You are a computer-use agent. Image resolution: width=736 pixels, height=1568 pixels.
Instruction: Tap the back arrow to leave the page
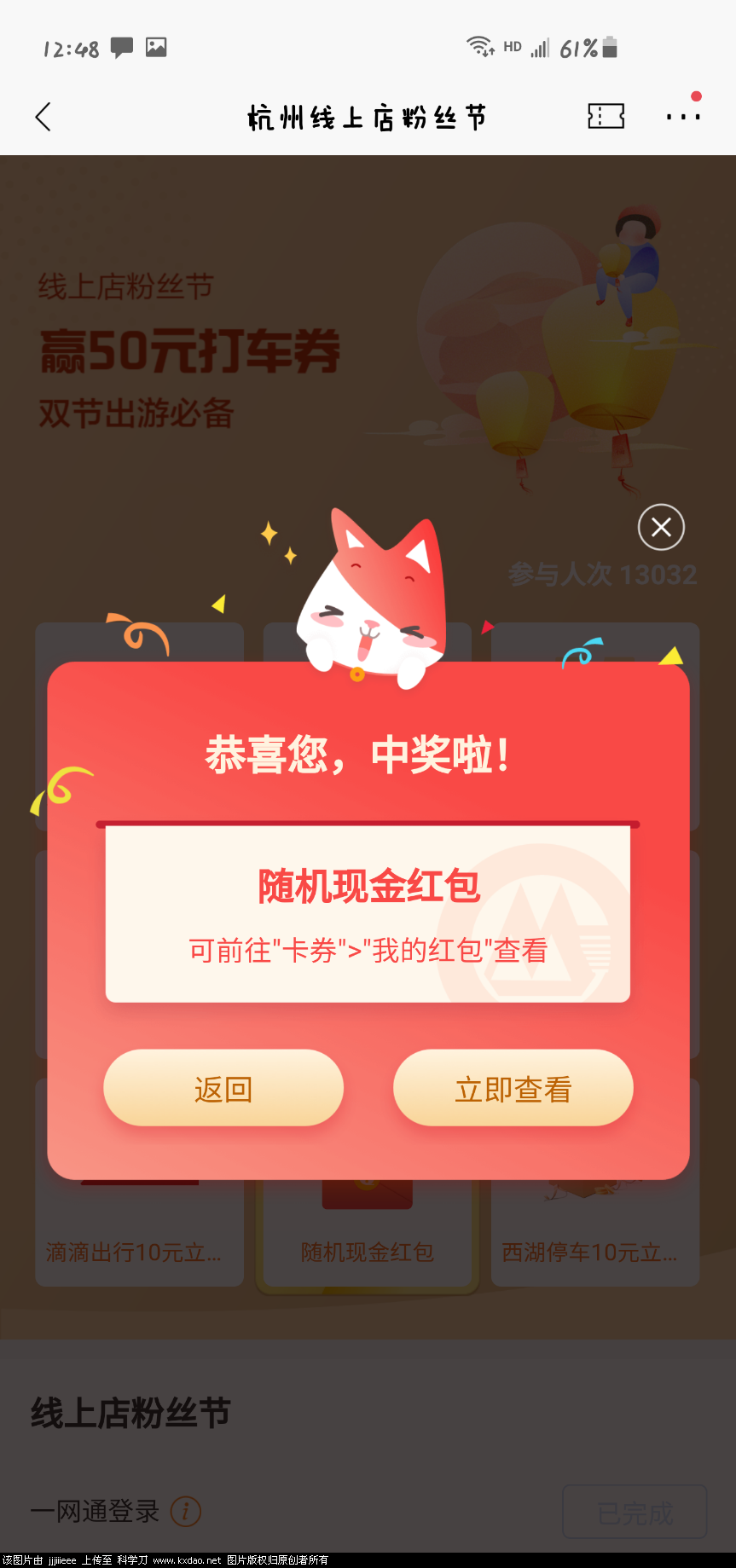[43, 117]
